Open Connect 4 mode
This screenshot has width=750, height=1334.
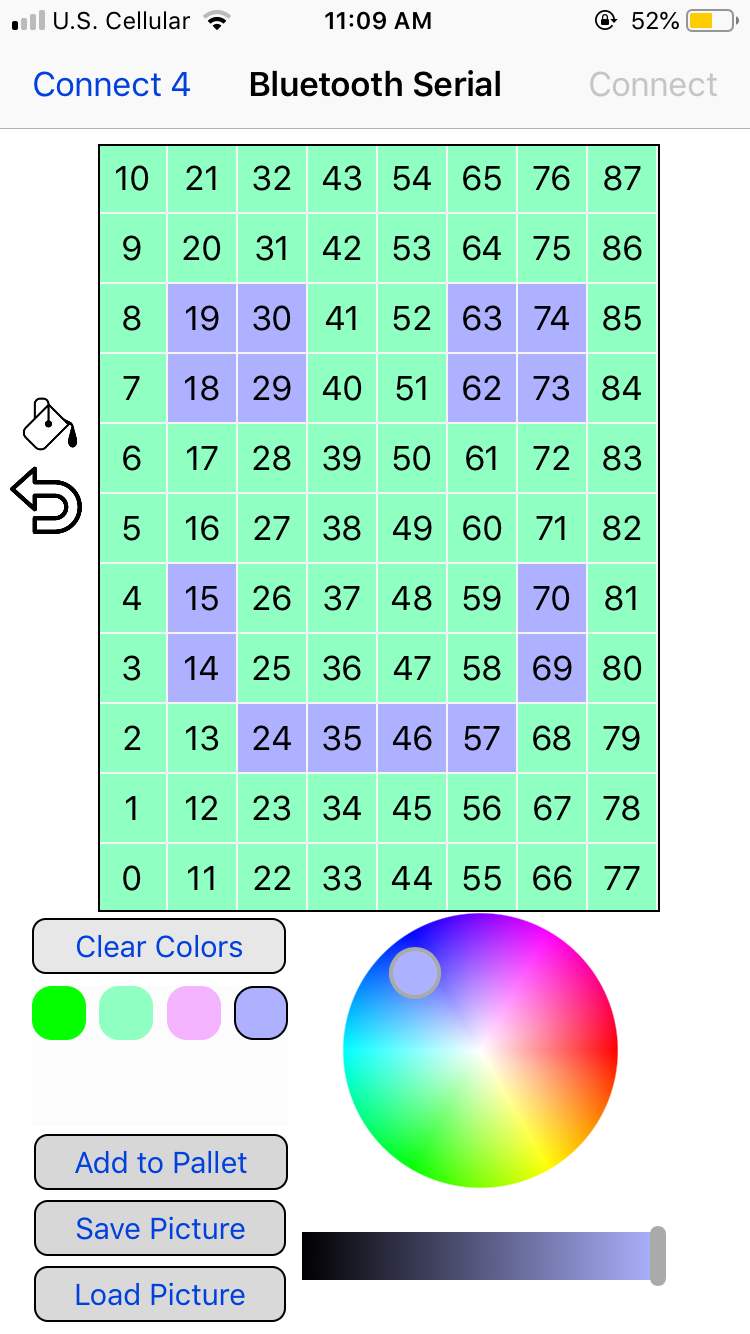[111, 85]
